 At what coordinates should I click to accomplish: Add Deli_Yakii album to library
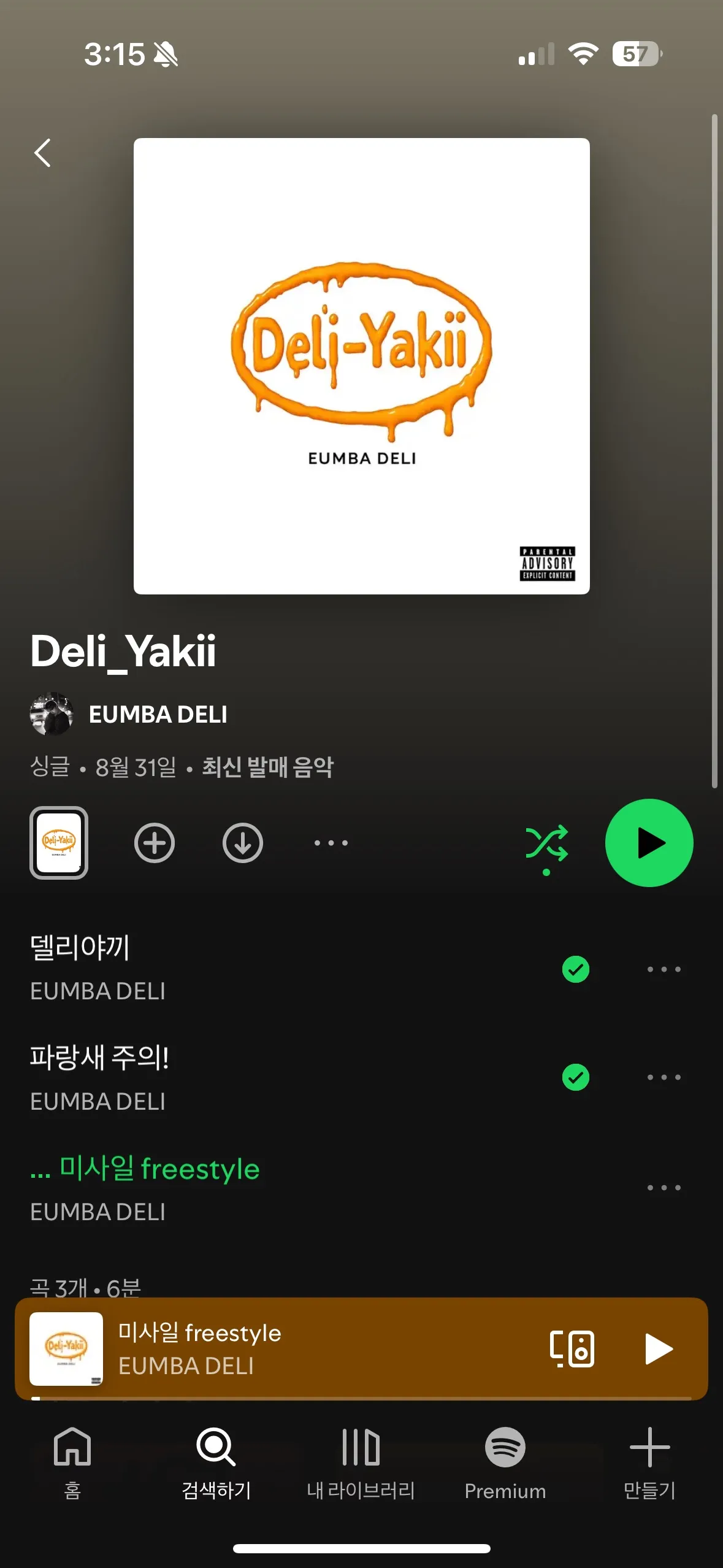click(154, 843)
